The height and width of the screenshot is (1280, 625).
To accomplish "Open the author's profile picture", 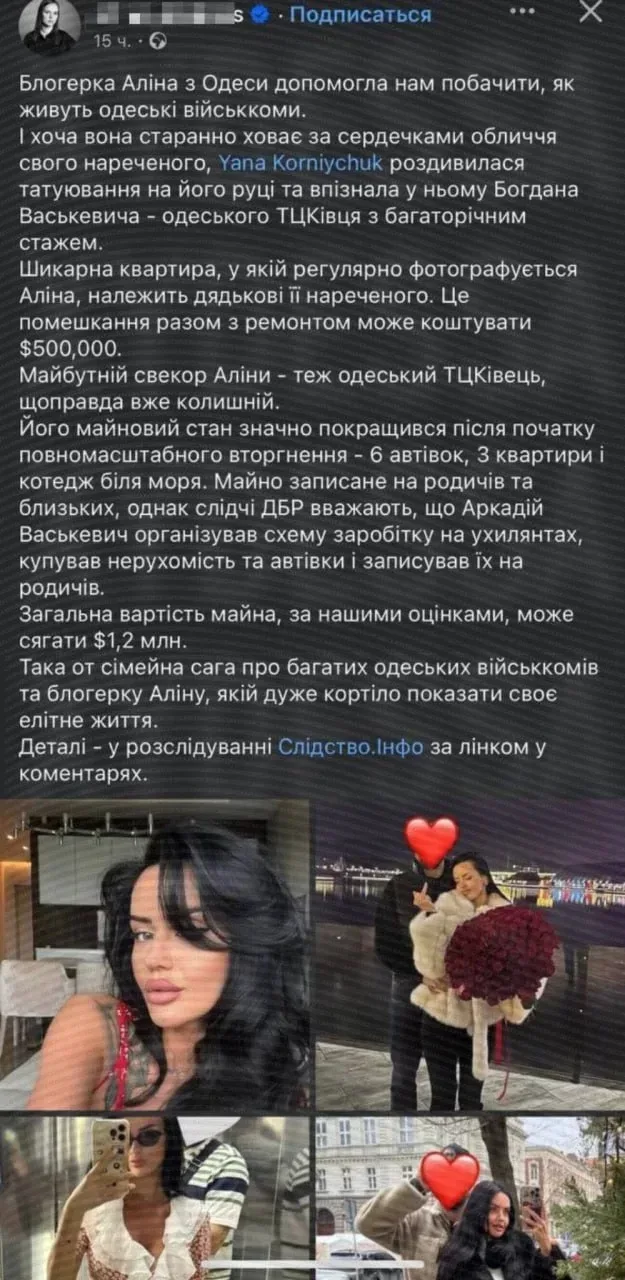I will [x=50, y=26].
